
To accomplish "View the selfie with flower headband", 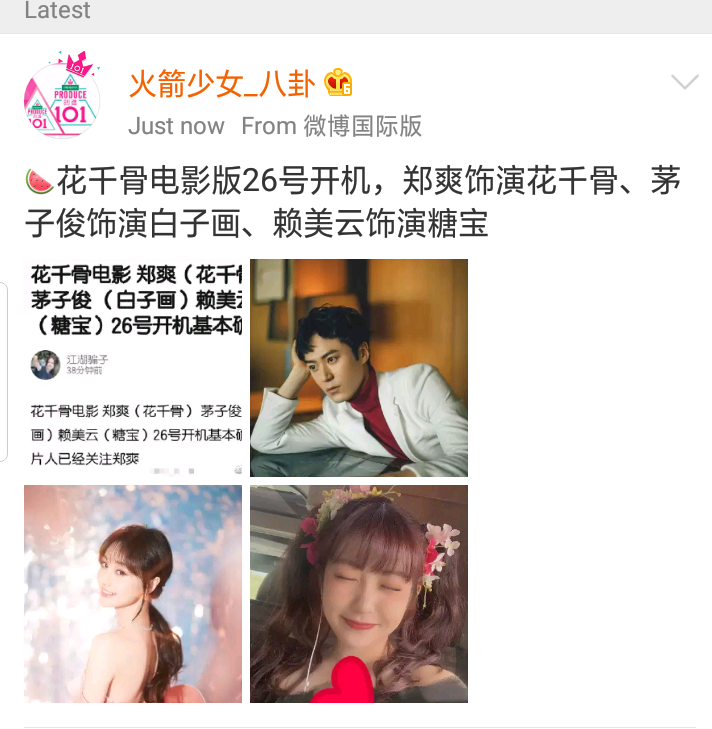I will (359, 594).
